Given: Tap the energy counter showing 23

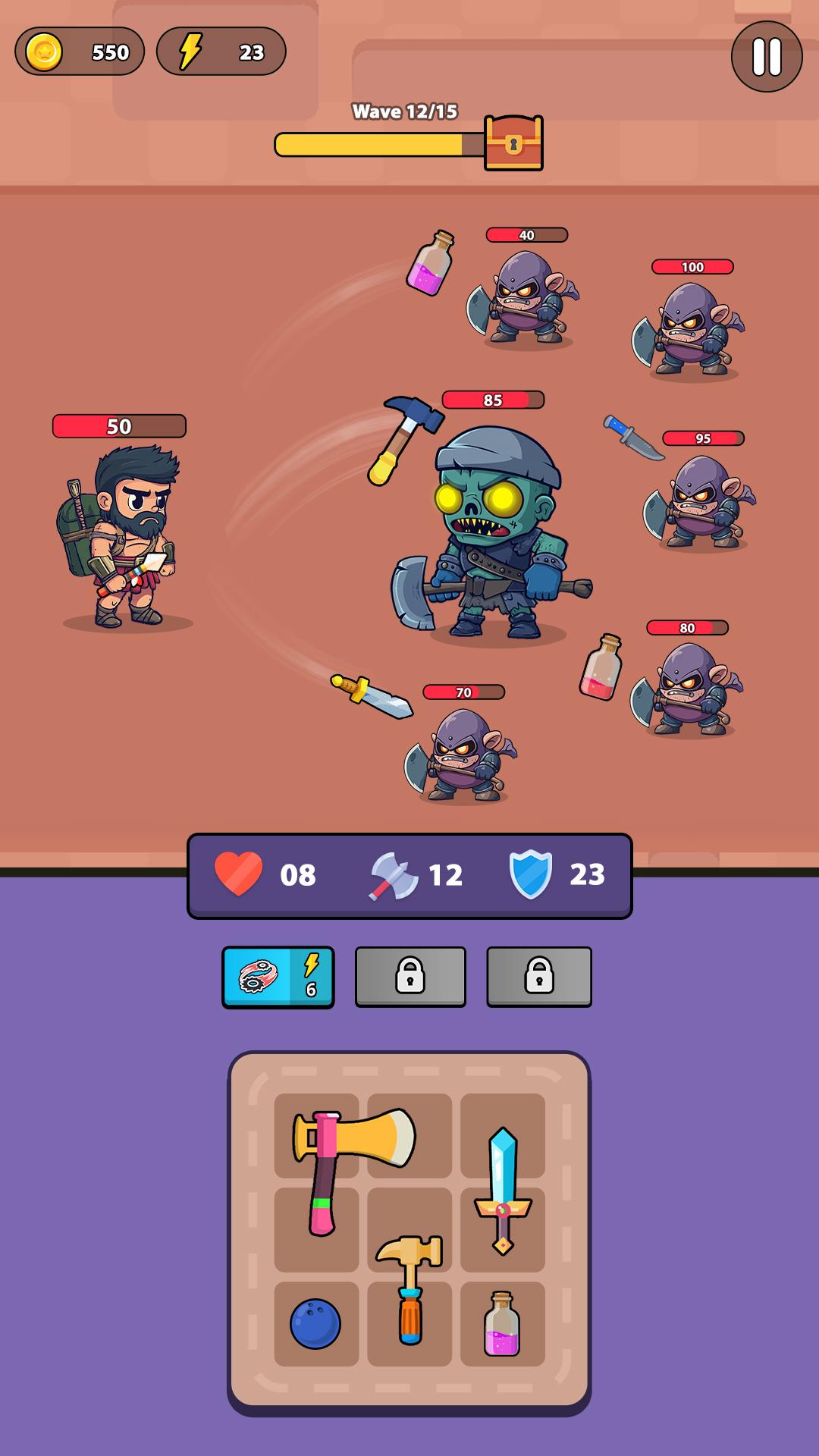Looking at the screenshot, I should [221, 52].
